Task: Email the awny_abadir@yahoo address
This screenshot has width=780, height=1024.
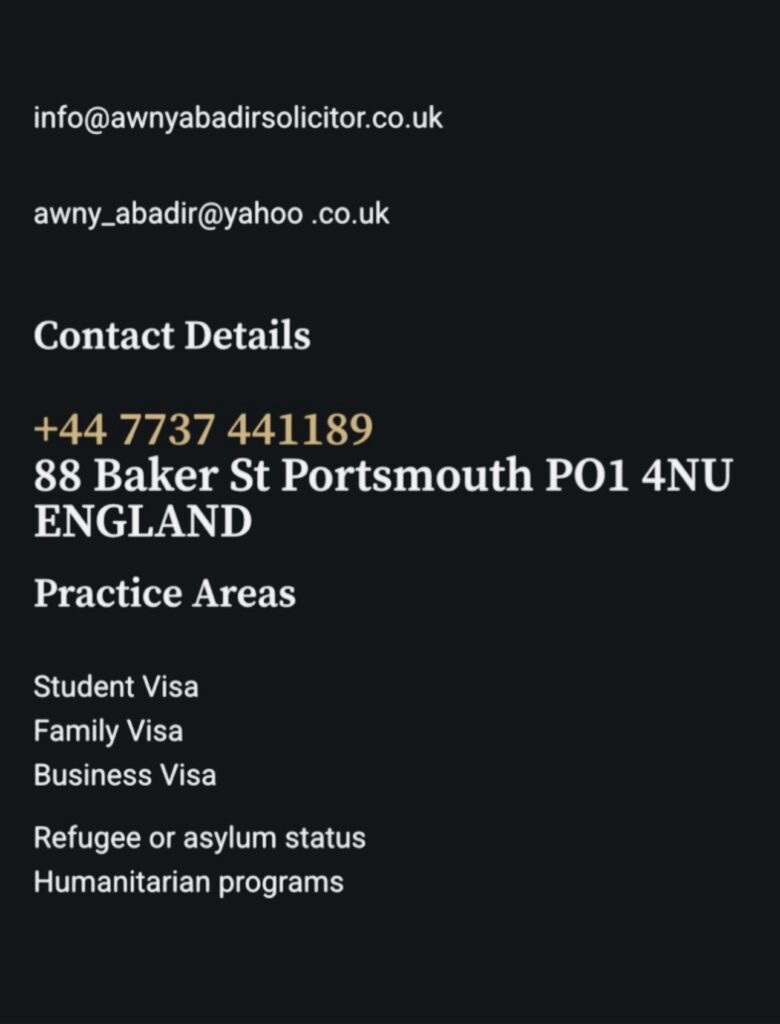Action: pyautogui.click(x=211, y=214)
